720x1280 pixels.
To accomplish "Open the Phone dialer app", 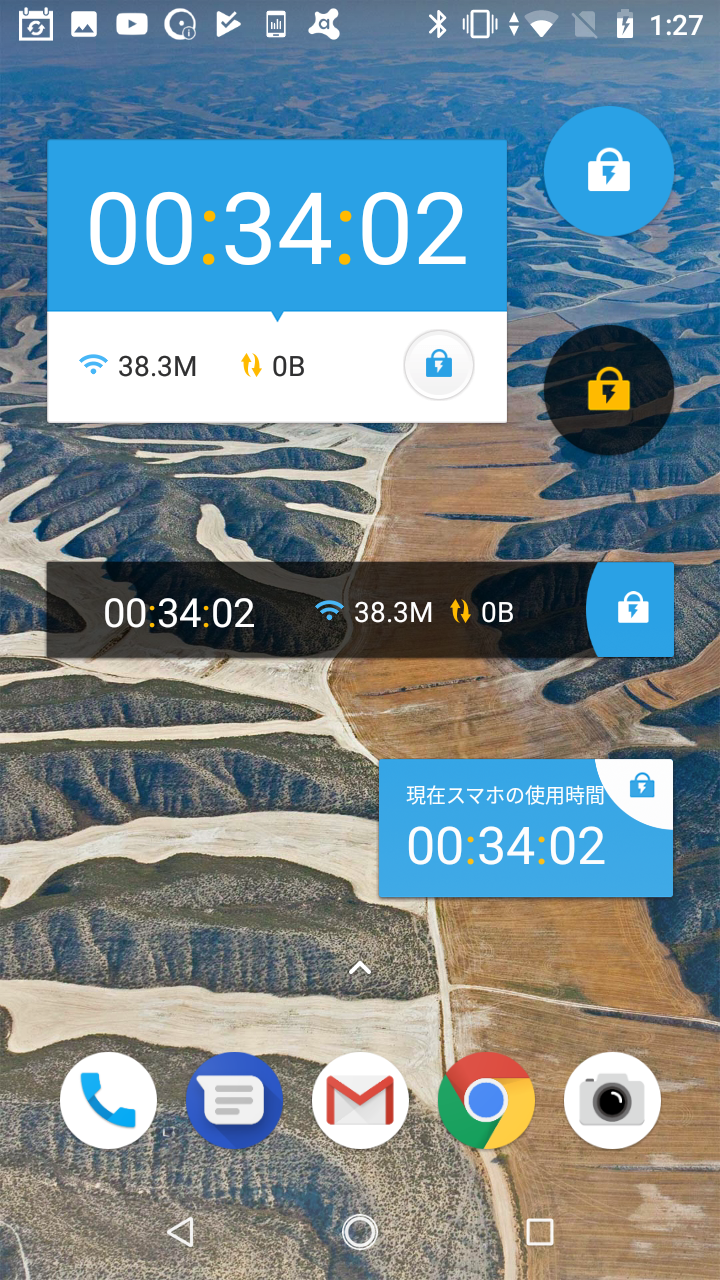I will pos(107,1099).
